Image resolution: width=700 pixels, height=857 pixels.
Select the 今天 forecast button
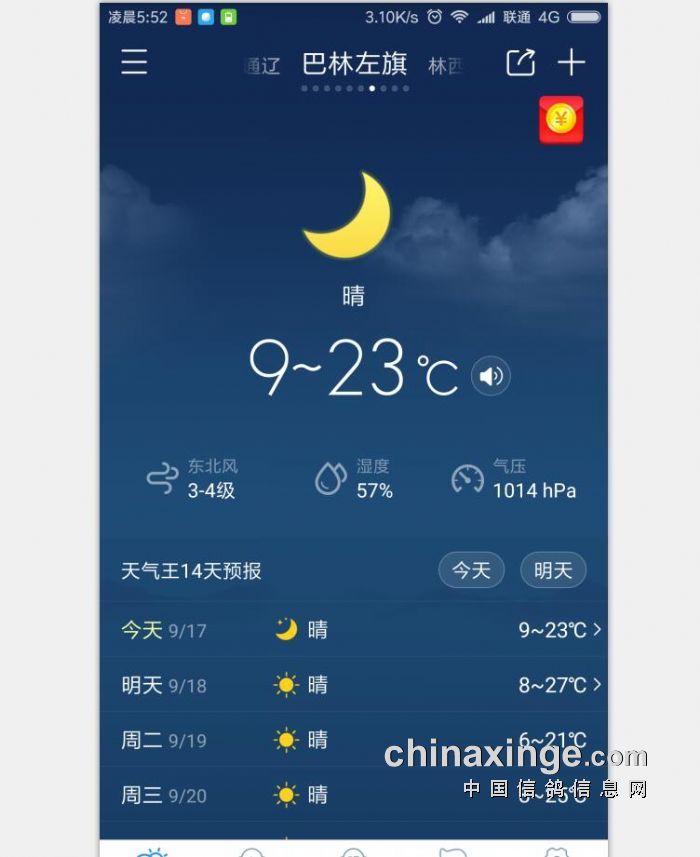point(471,570)
